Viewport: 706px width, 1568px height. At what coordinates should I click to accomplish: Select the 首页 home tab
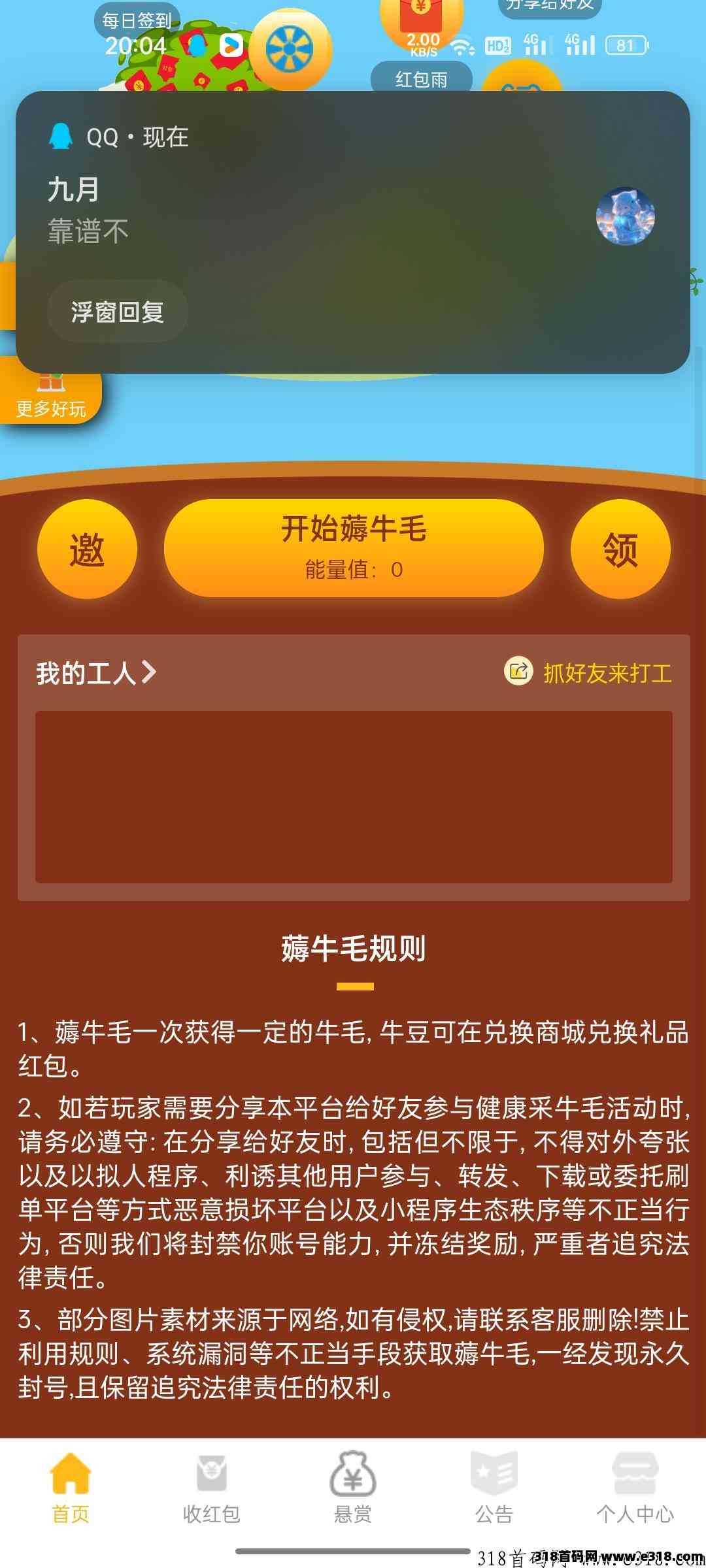(71, 1487)
